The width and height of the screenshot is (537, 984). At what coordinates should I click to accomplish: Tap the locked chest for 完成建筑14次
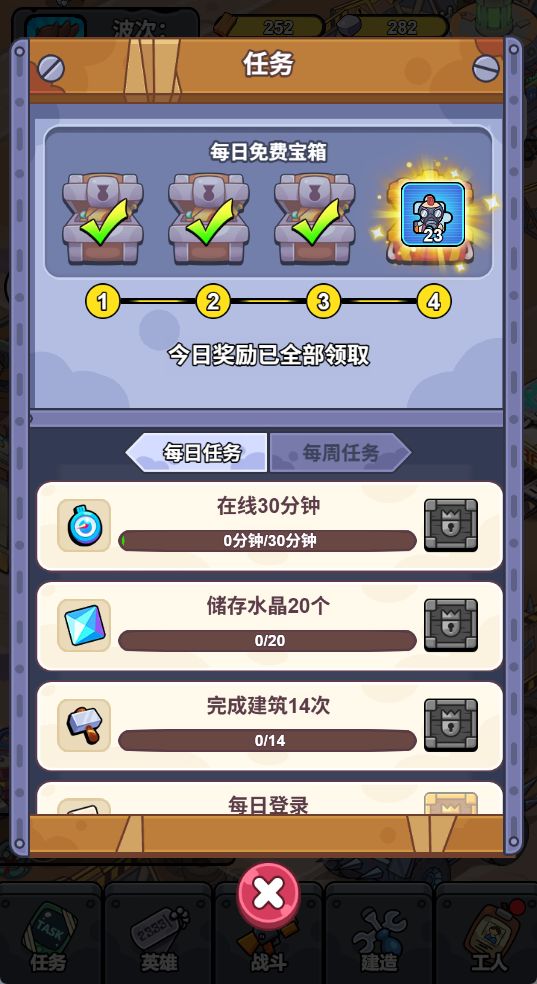pos(451,725)
